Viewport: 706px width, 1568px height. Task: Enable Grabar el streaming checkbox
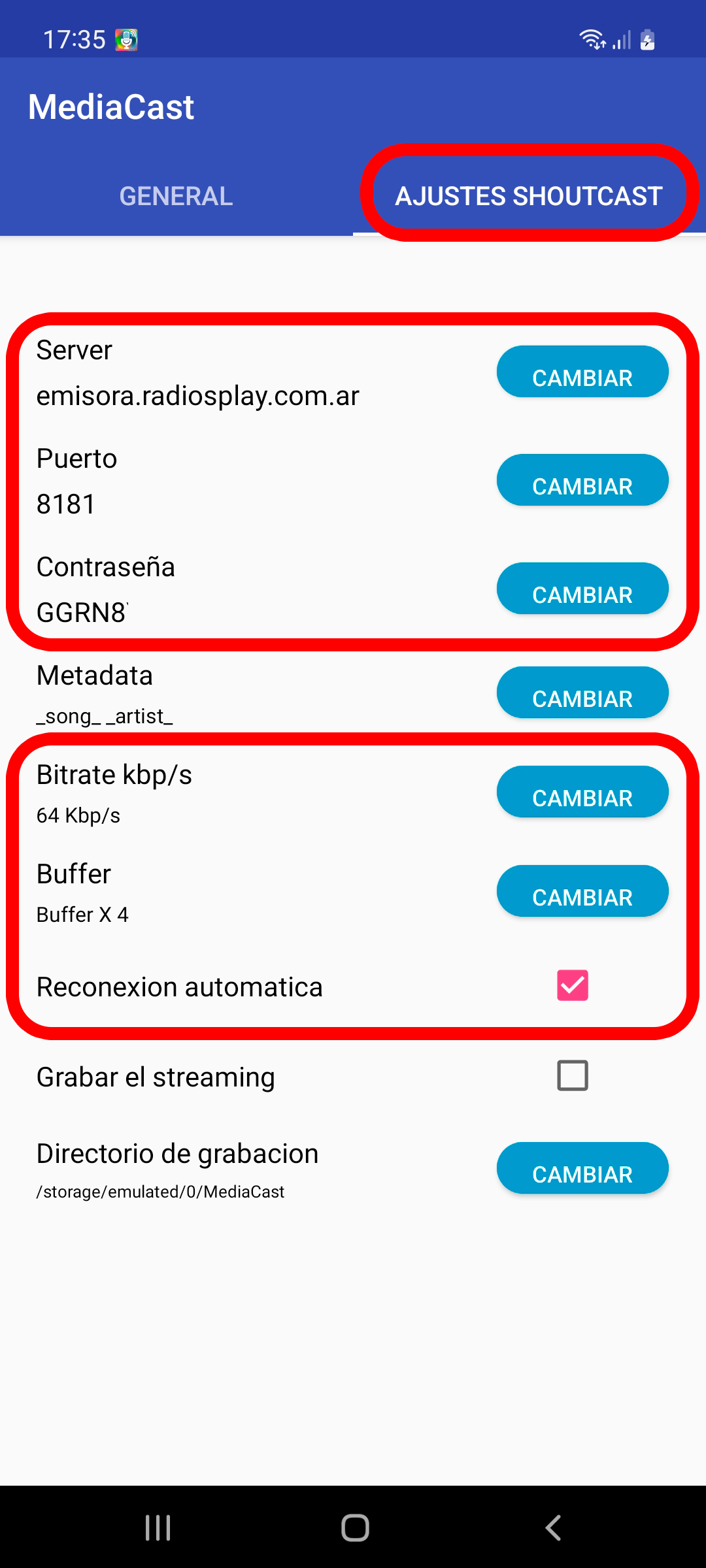coord(573,1075)
